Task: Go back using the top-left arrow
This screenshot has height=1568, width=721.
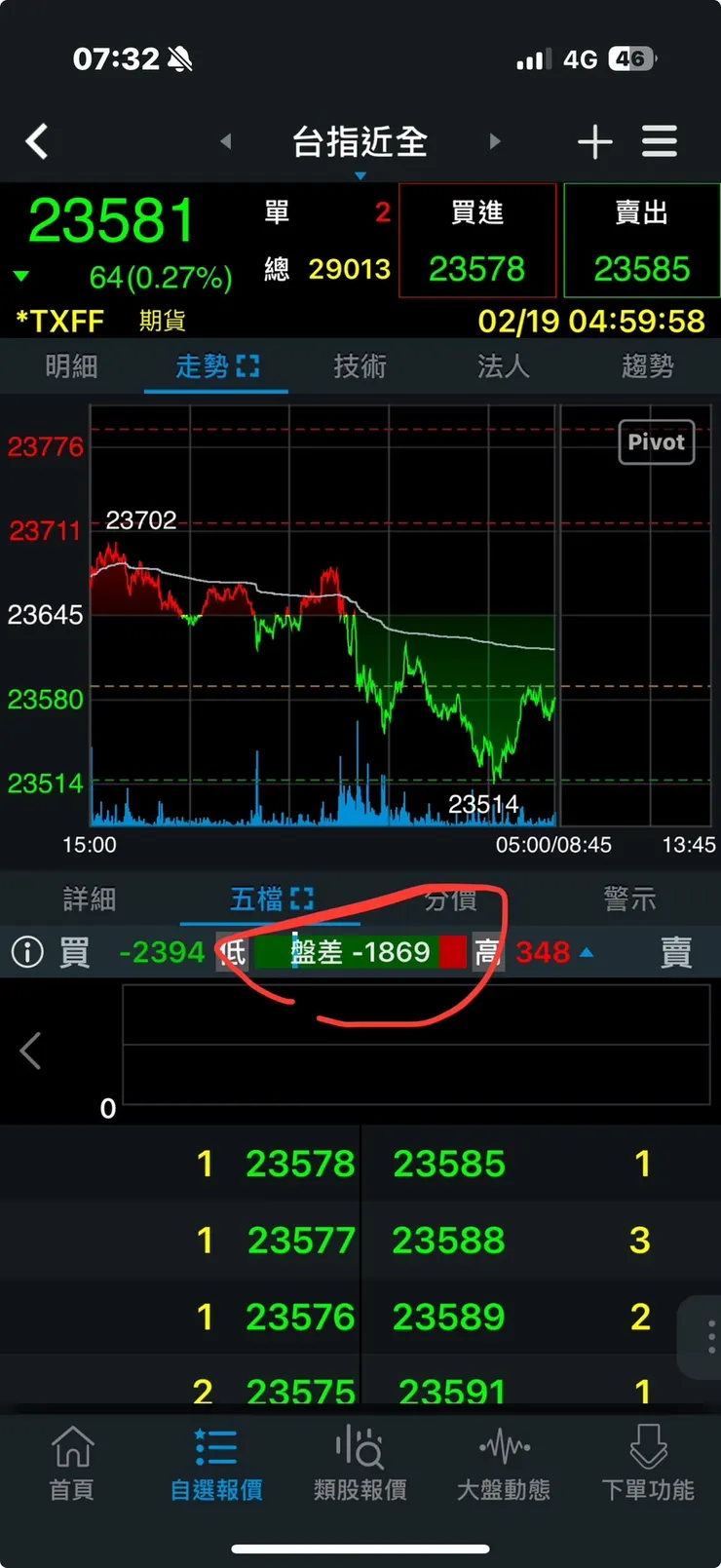Action: pos(37,142)
